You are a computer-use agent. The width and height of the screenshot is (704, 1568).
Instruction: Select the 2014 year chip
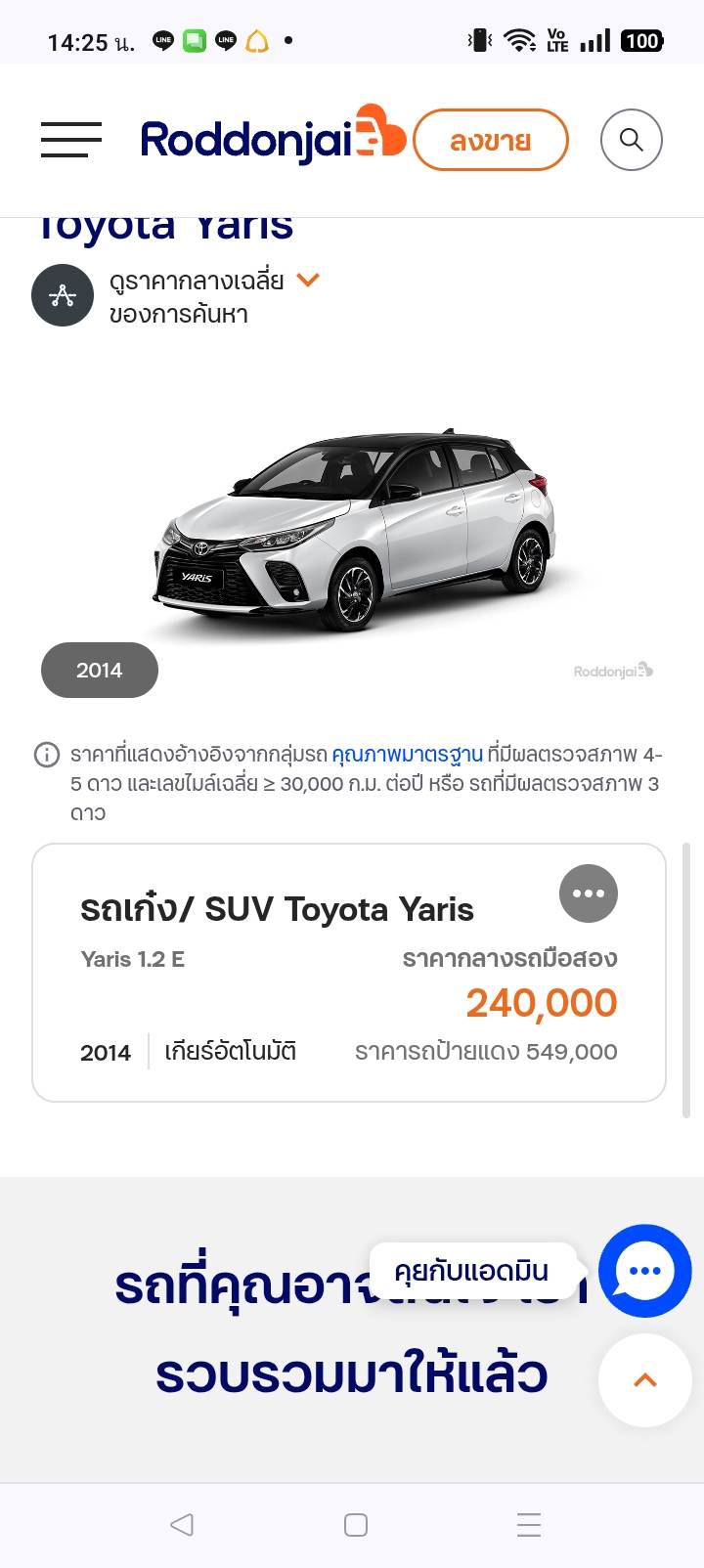click(x=99, y=671)
